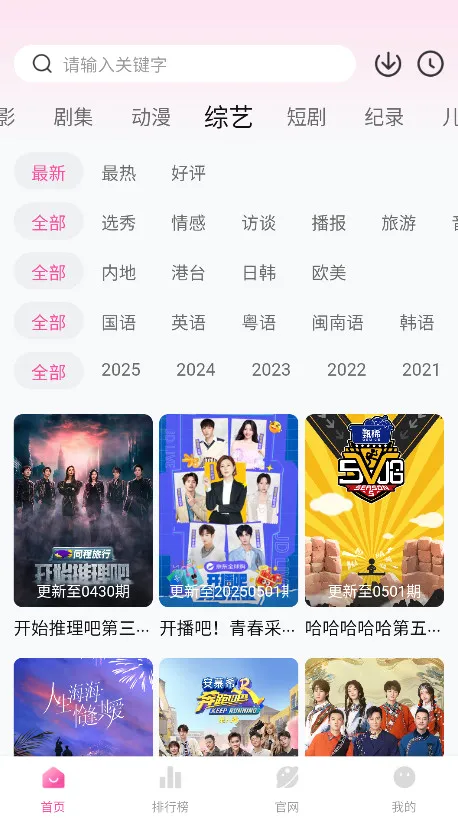Sort by 好评
The height and width of the screenshot is (820, 458).
[188, 173]
